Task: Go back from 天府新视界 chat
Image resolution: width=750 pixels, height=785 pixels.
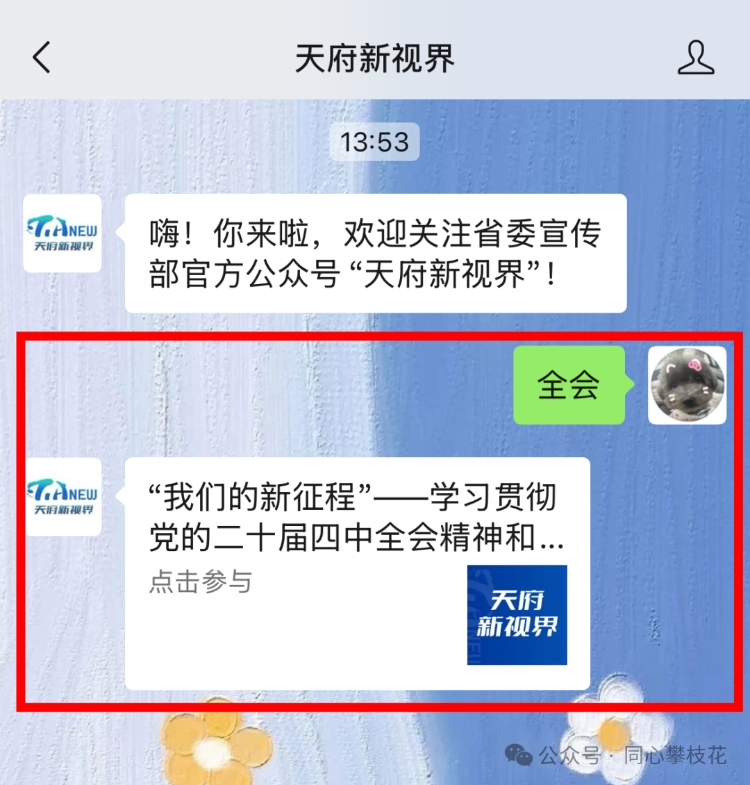Action: [41, 58]
